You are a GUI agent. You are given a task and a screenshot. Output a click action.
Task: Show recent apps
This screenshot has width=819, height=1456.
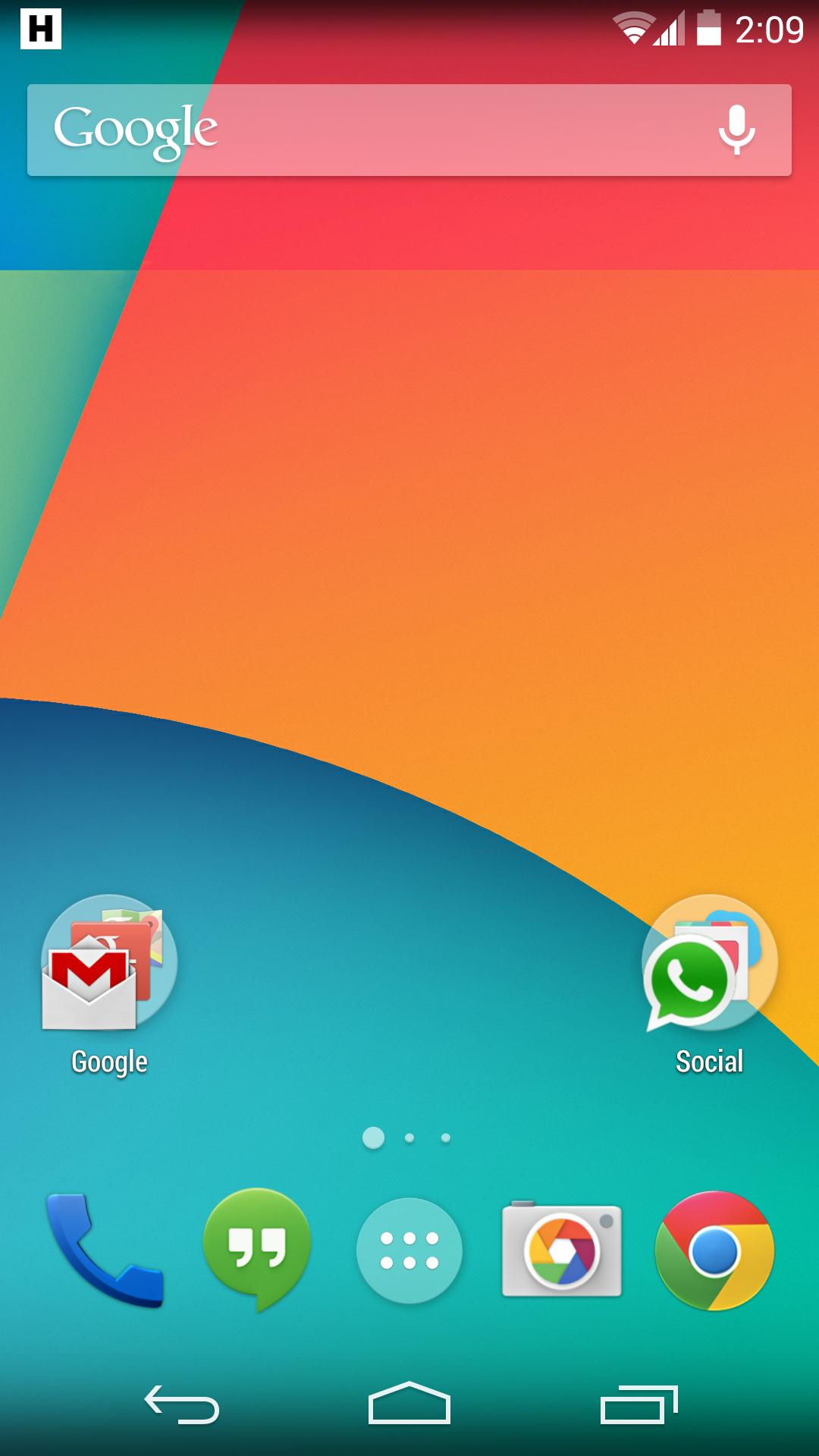[639, 1404]
